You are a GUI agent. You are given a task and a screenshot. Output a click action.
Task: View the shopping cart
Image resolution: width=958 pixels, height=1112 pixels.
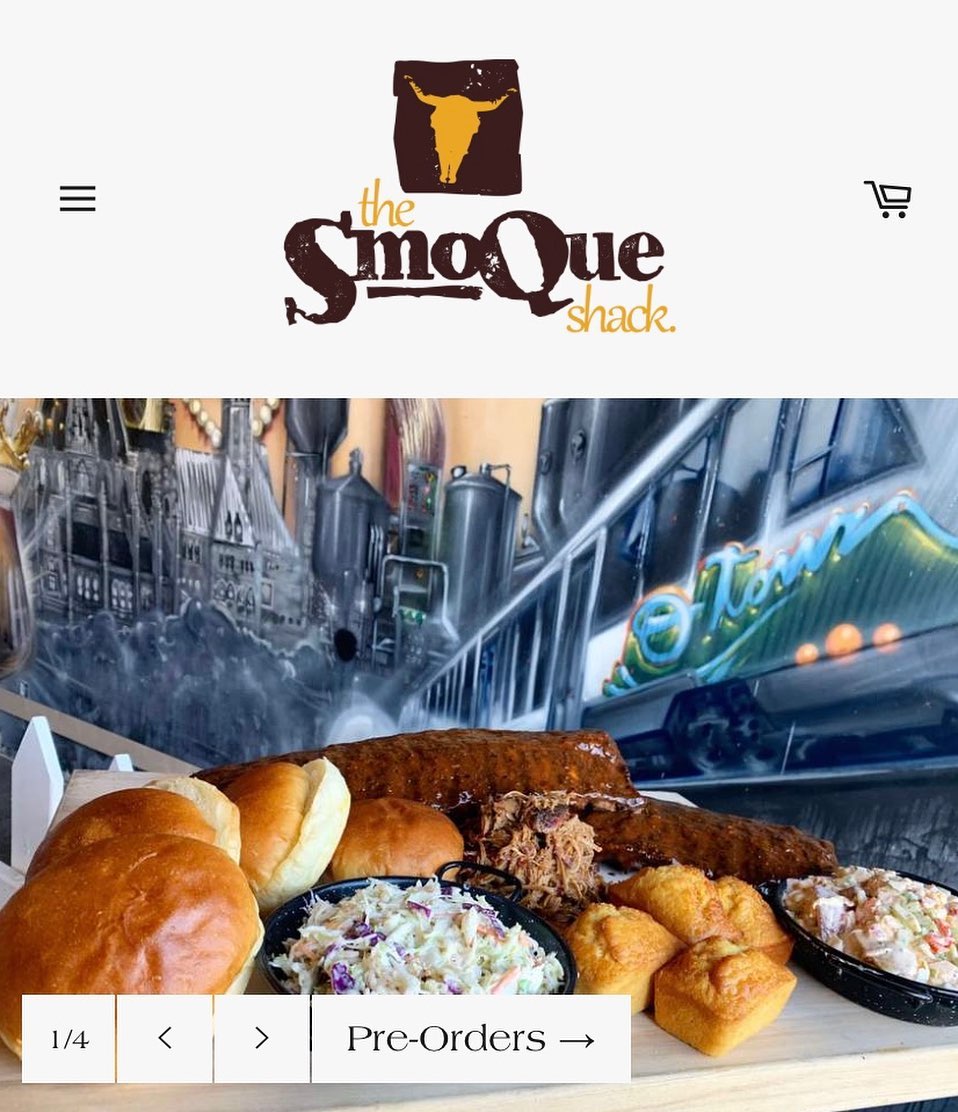[x=888, y=198]
